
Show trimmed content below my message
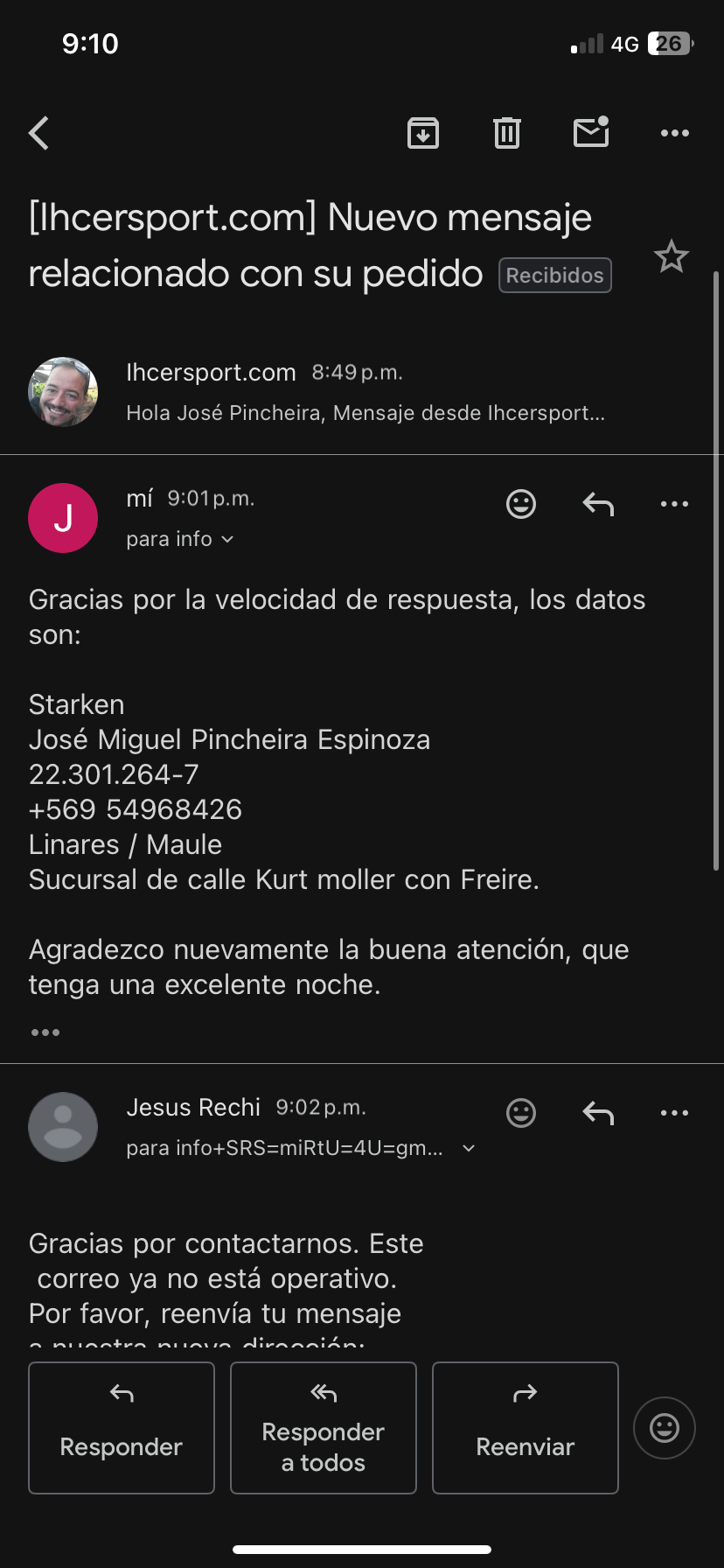(45, 1032)
